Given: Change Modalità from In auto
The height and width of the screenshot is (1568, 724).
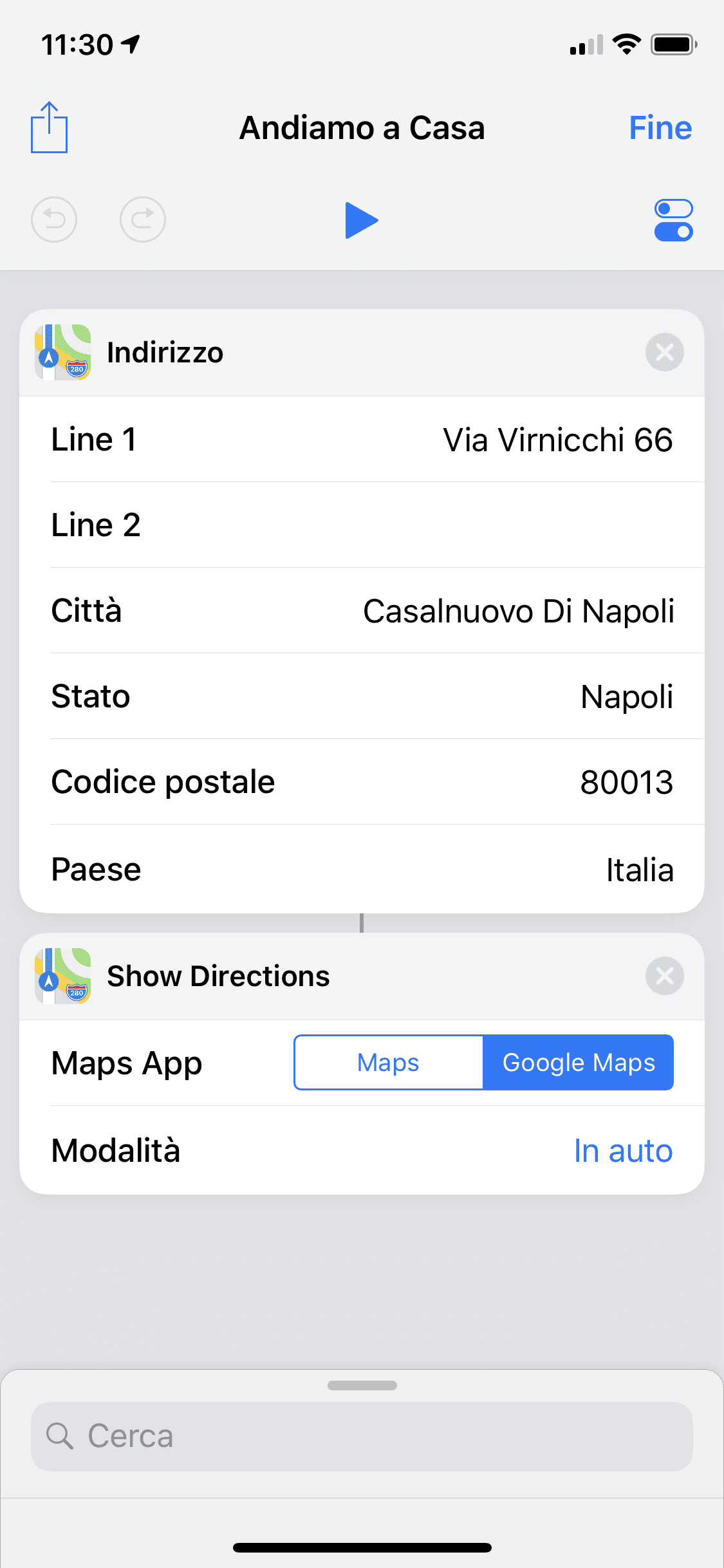Looking at the screenshot, I should pyautogui.click(x=622, y=1151).
